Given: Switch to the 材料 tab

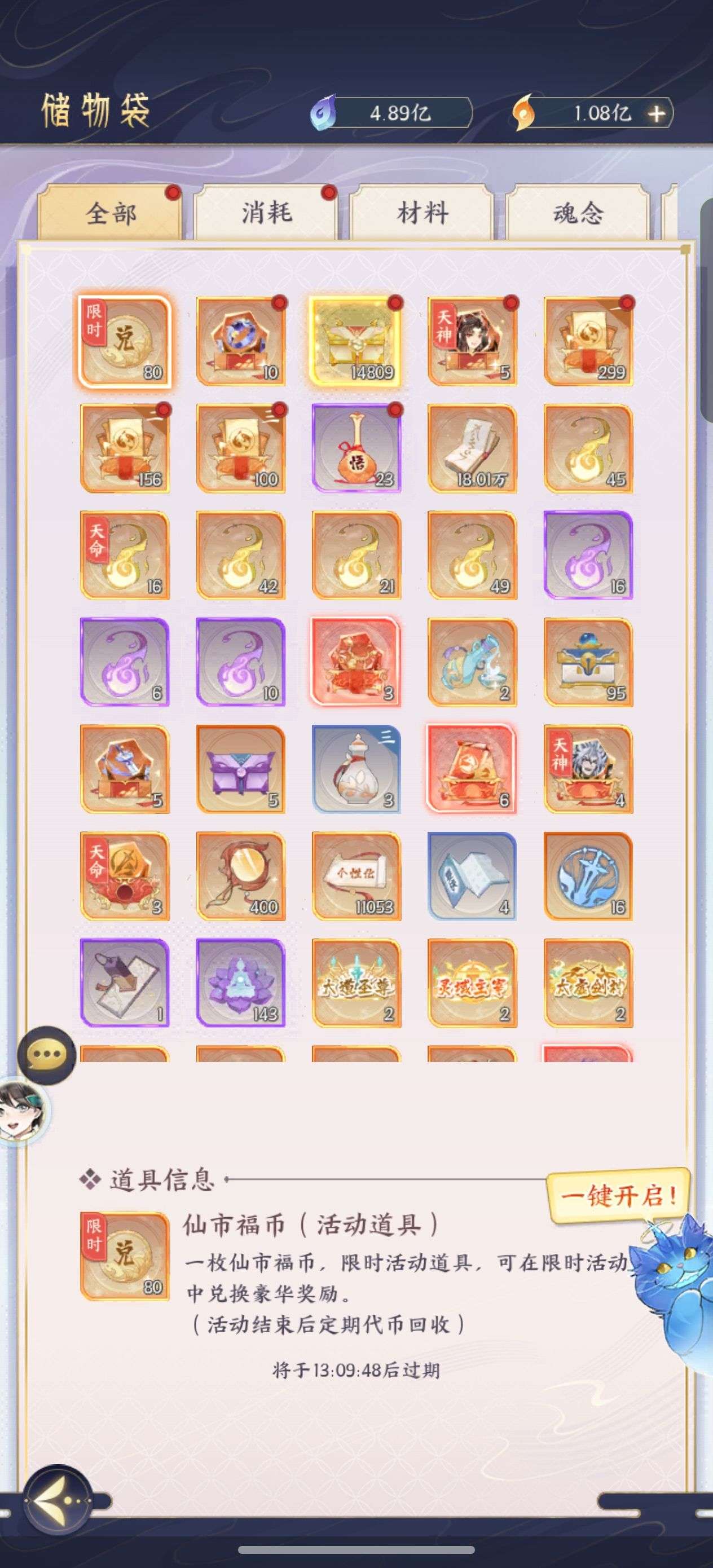Looking at the screenshot, I should click(421, 213).
